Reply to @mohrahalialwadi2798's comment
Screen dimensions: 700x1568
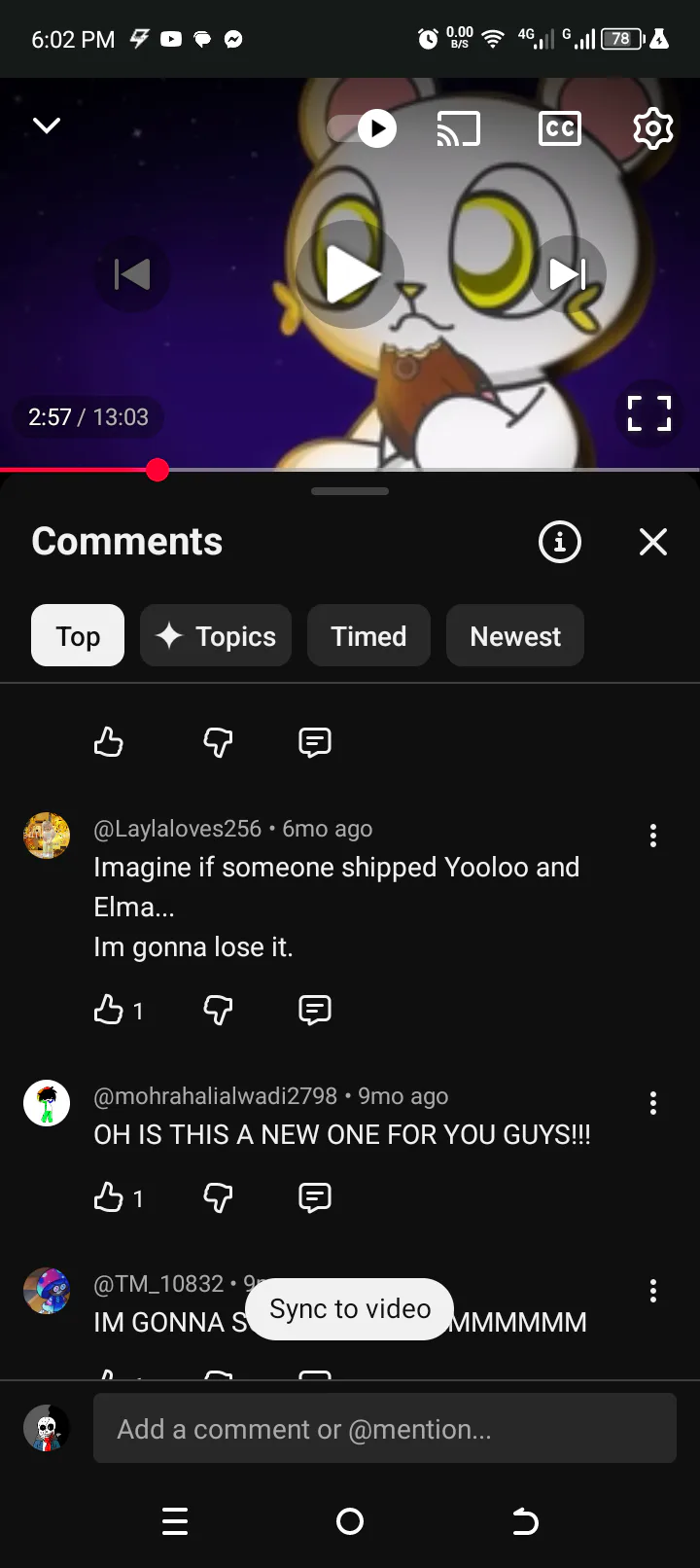point(315,1197)
